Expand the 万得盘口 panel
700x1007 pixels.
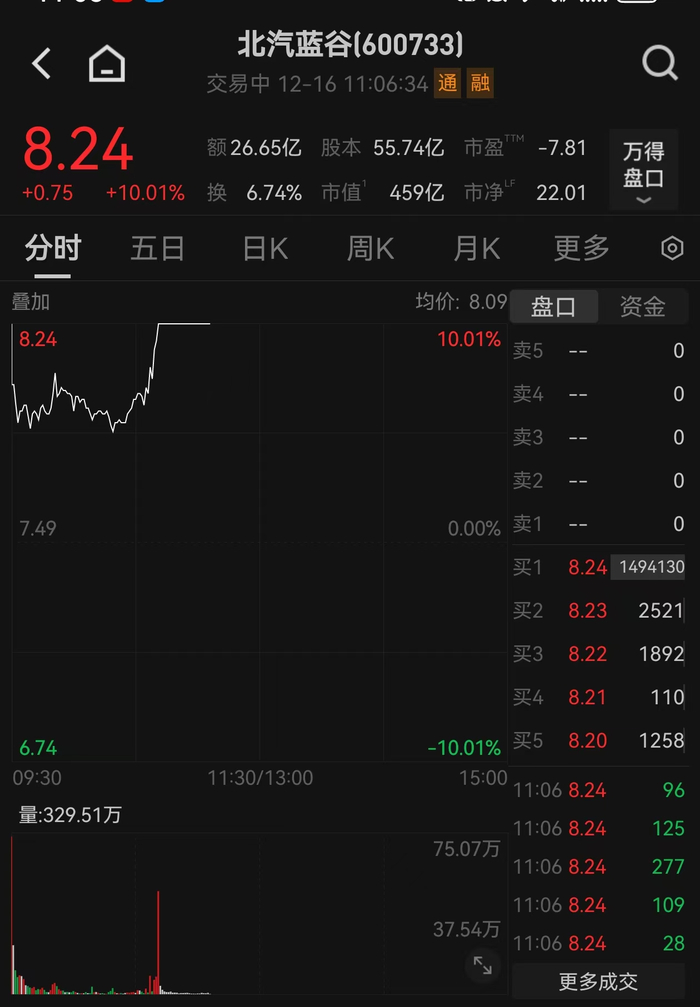click(x=643, y=169)
